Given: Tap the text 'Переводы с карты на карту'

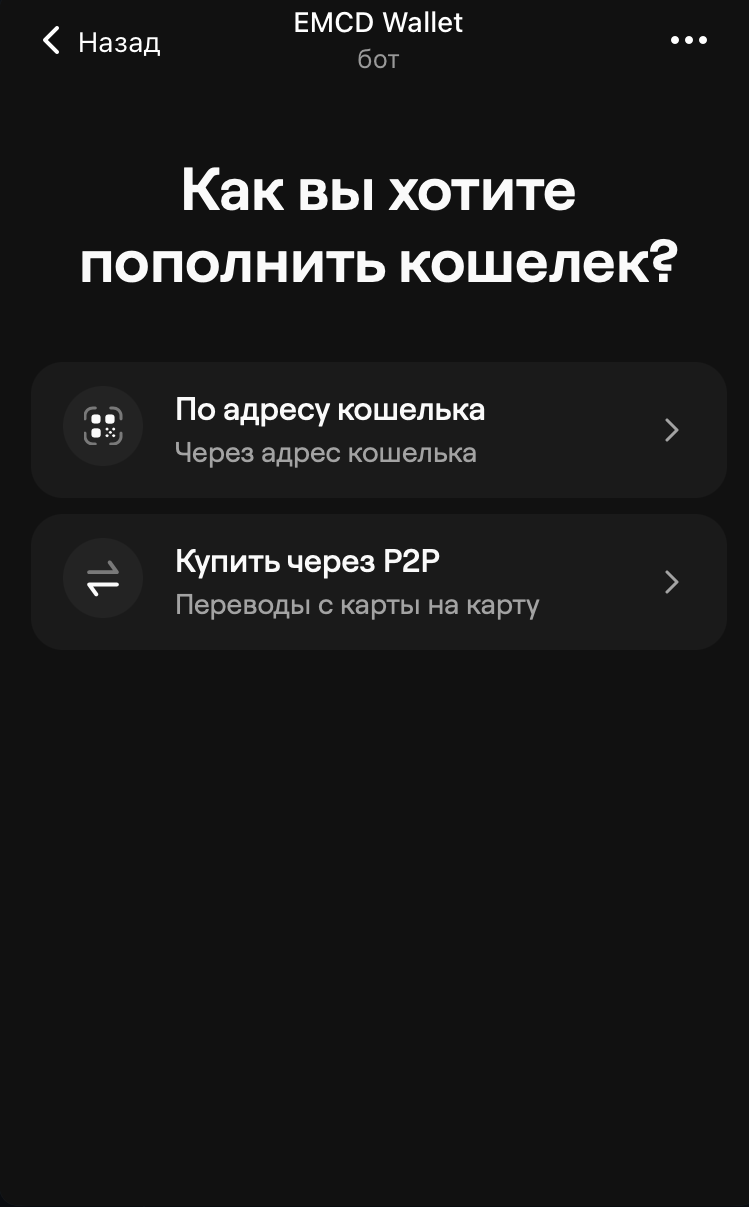Looking at the screenshot, I should [x=357, y=604].
